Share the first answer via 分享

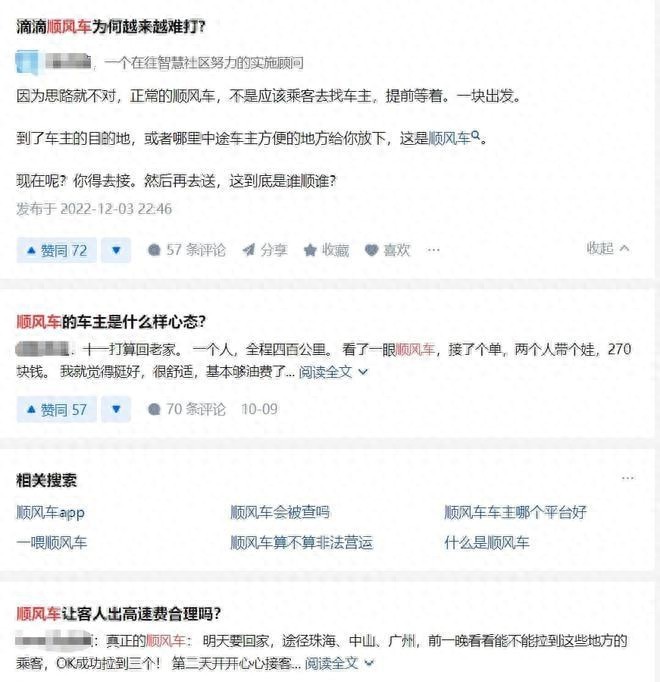tap(265, 250)
